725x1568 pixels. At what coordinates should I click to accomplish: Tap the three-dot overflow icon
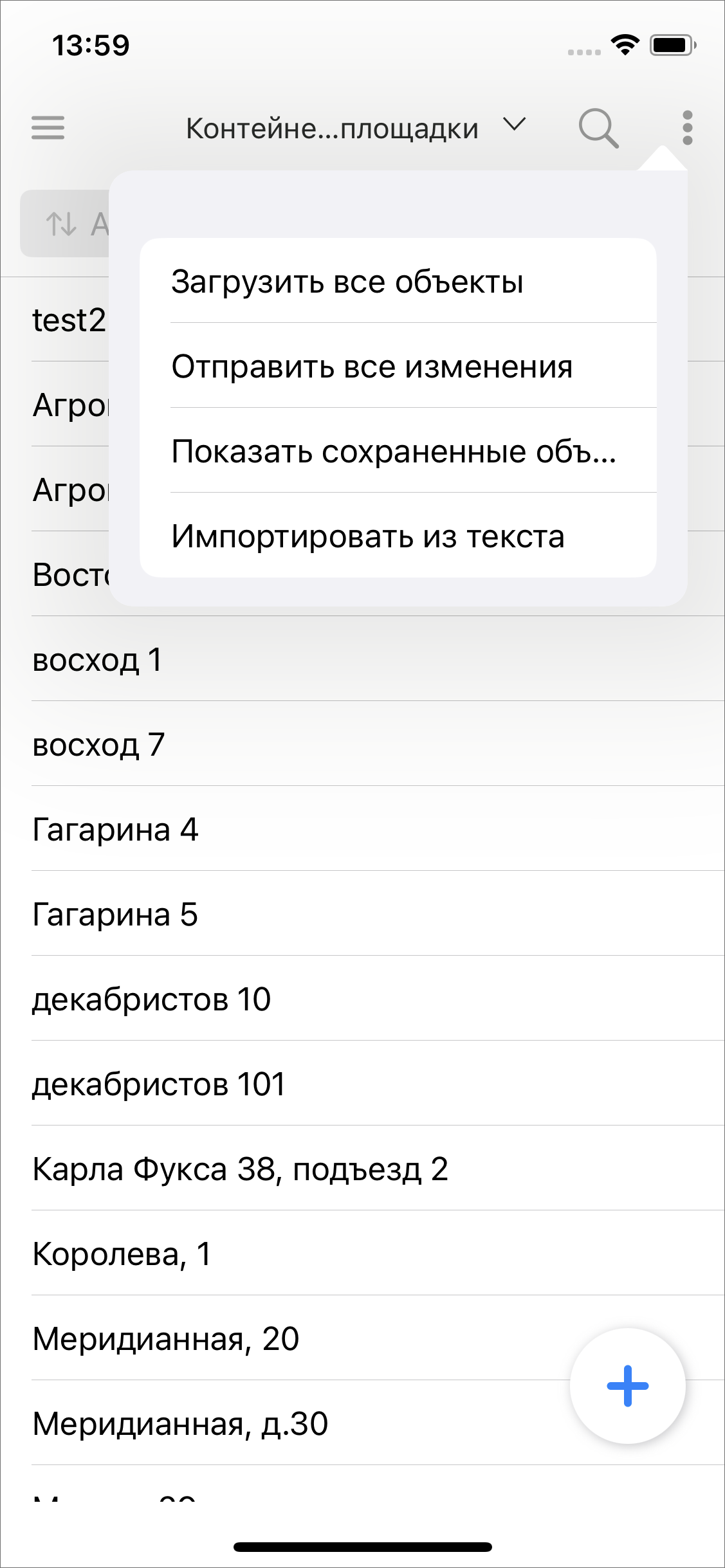[x=687, y=127]
